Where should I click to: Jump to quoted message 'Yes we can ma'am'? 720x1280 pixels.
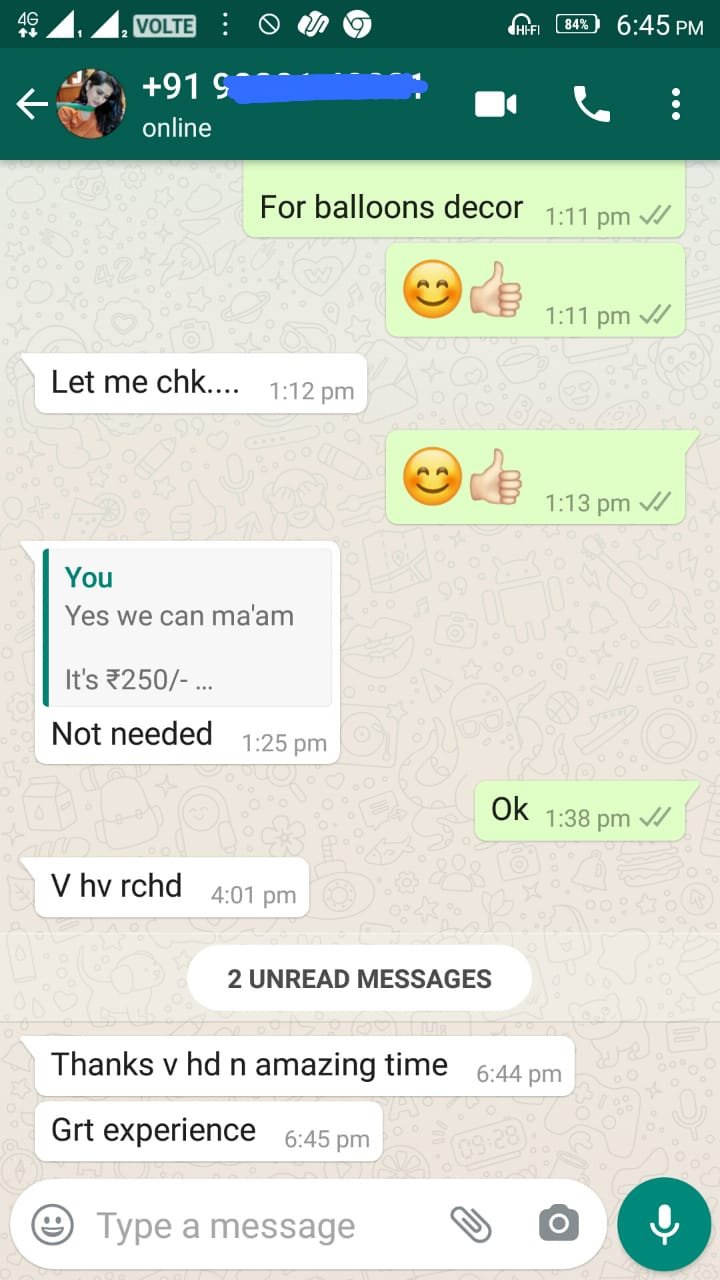(x=188, y=628)
